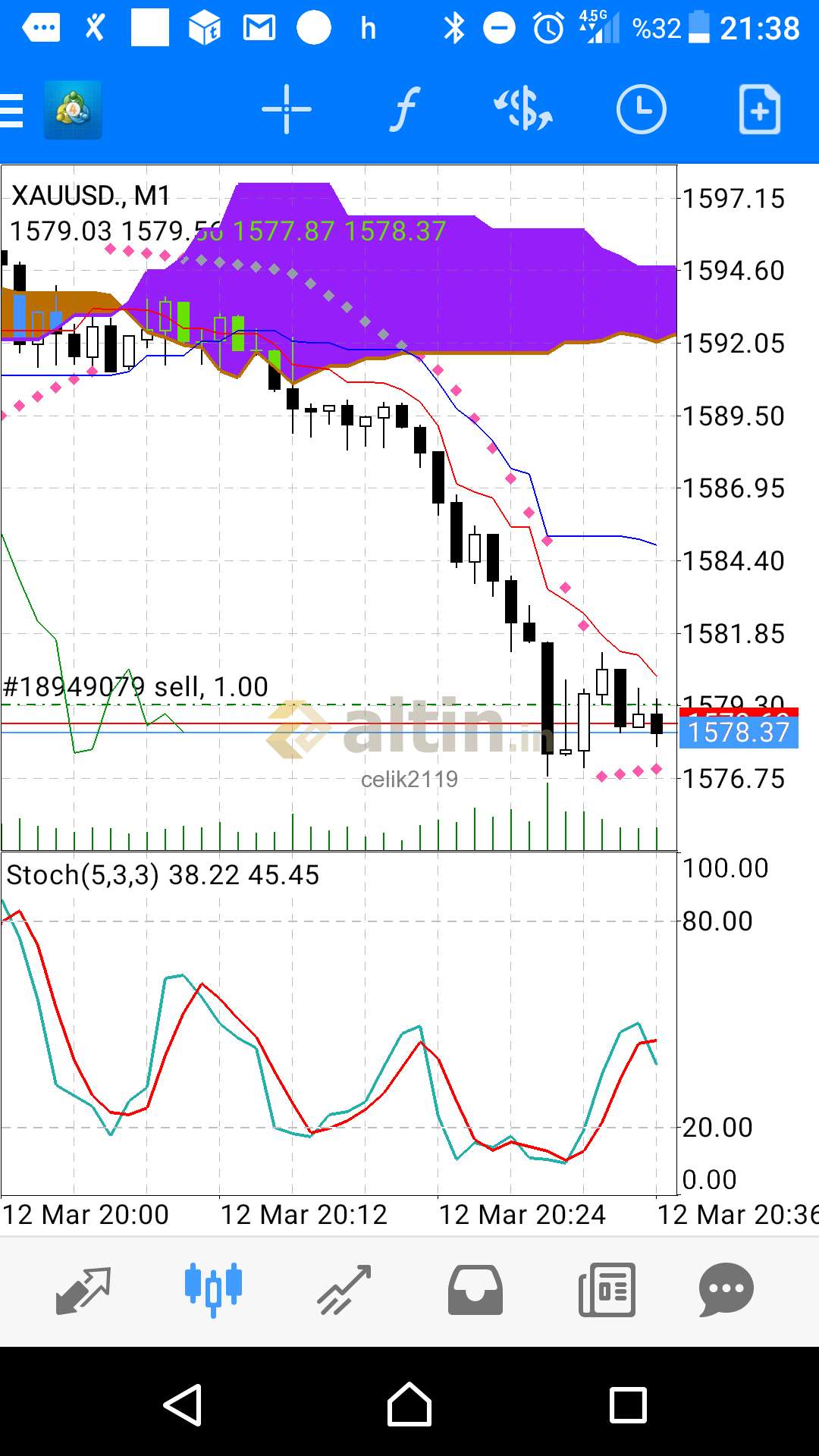
Task: Tap the Android back button
Action: point(183,1405)
